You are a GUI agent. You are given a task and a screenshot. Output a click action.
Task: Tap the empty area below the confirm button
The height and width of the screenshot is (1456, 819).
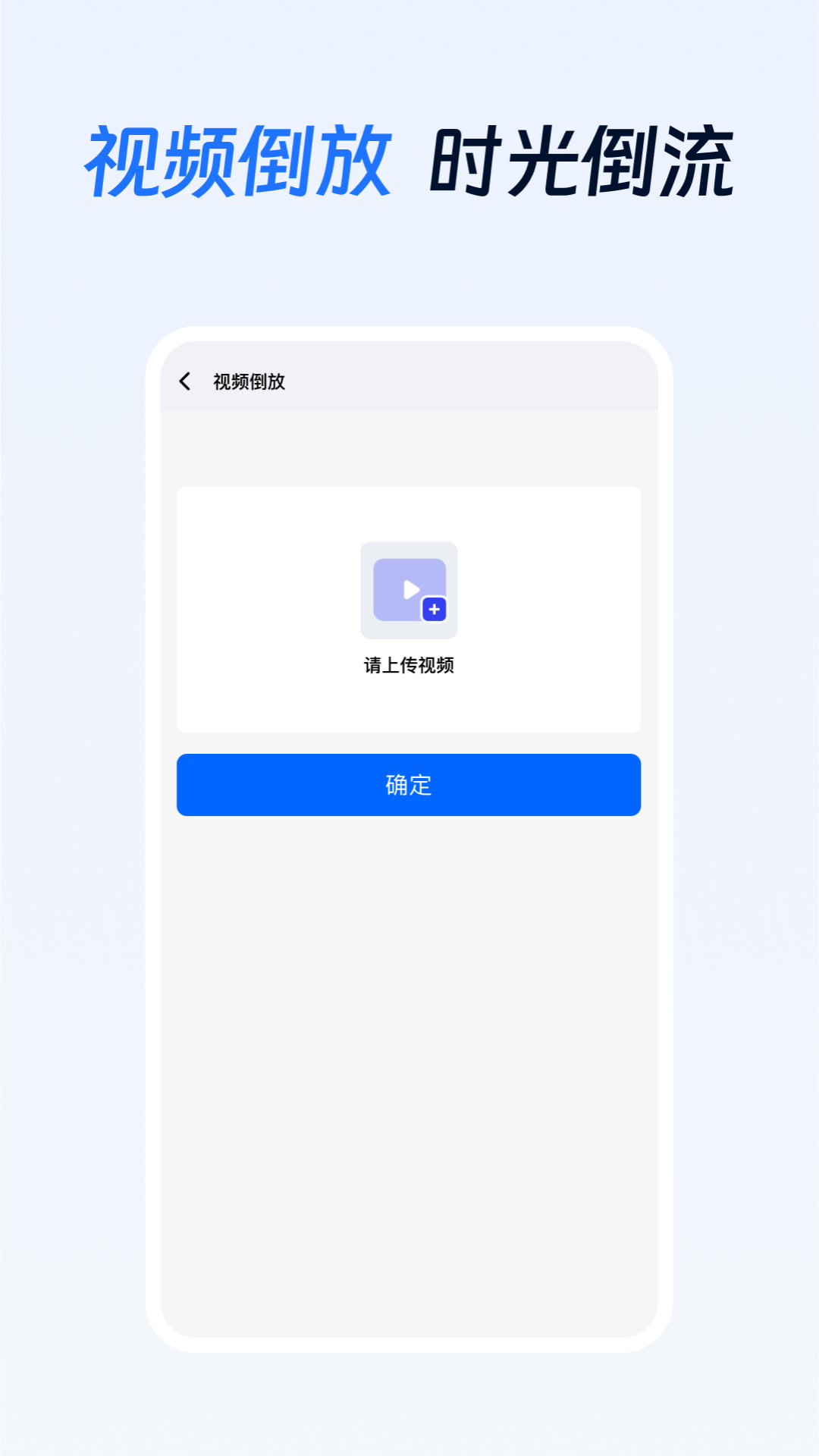point(409,1062)
